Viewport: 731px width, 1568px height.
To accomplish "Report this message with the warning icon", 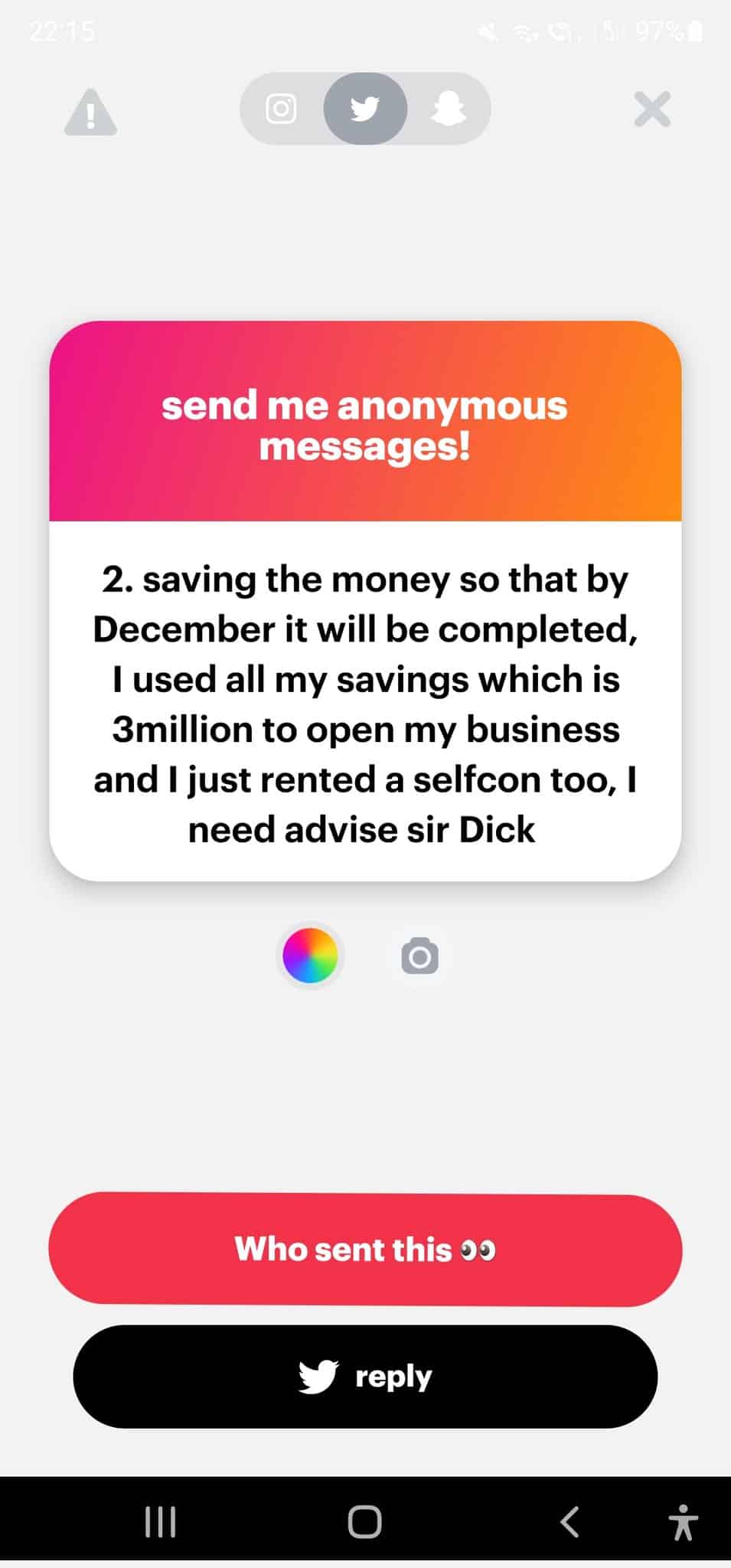I will (91, 113).
